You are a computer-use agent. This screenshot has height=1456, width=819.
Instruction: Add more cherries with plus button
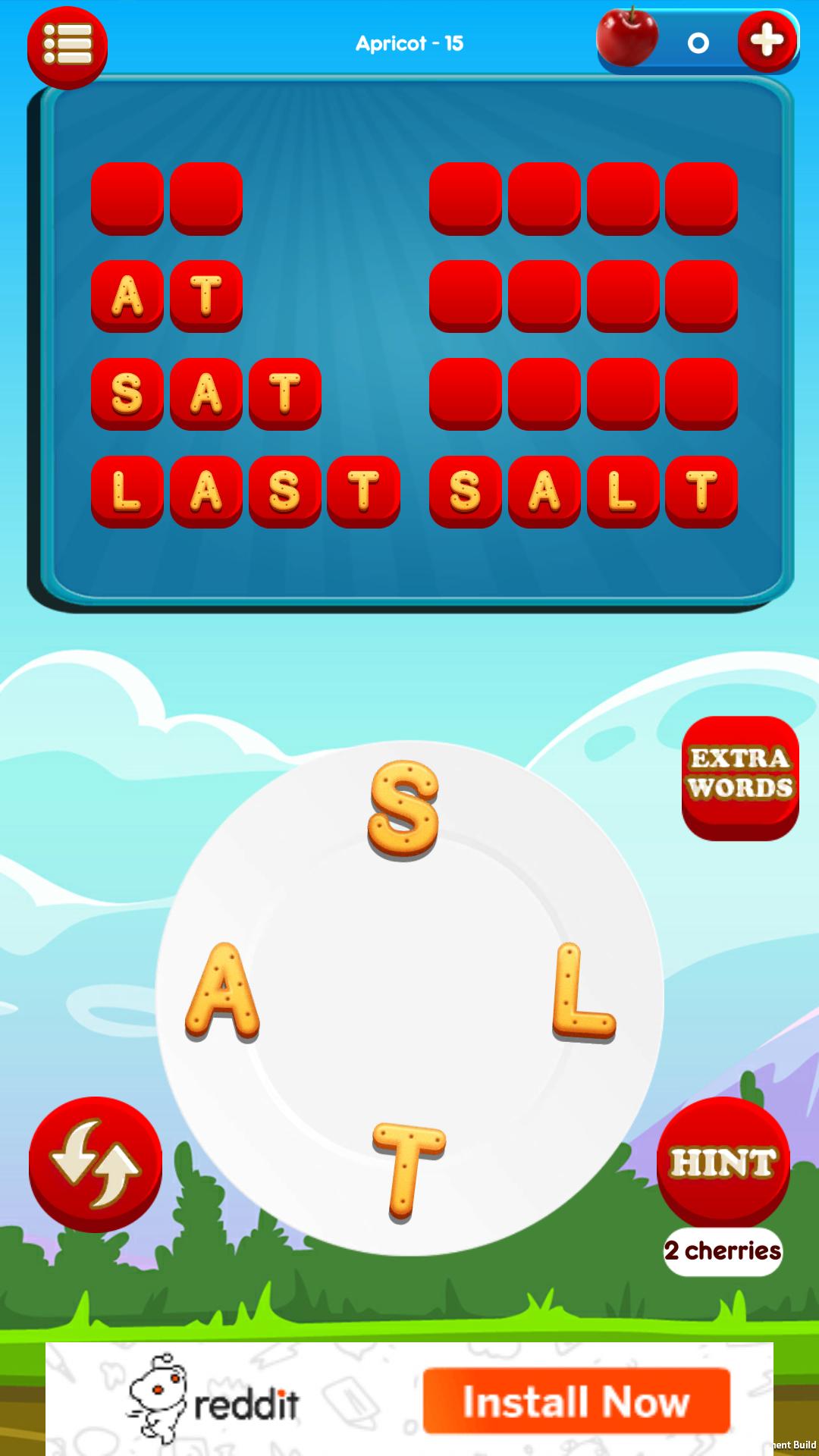767,41
